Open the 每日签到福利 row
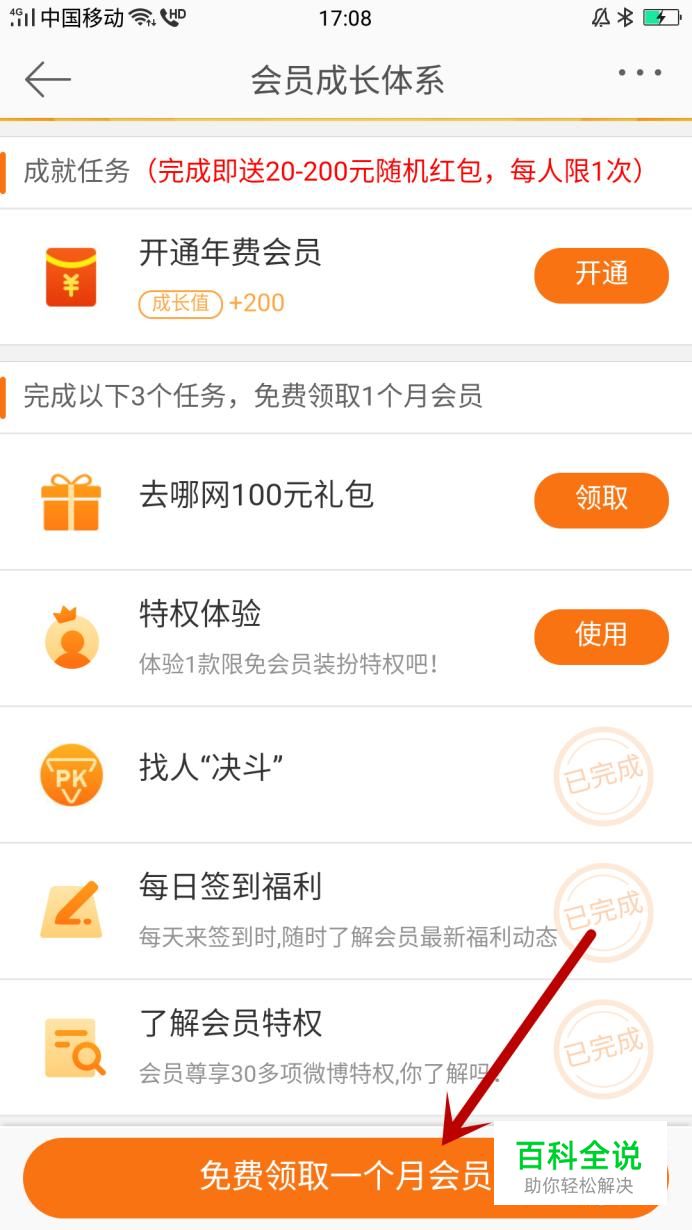 tap(346, 911)
